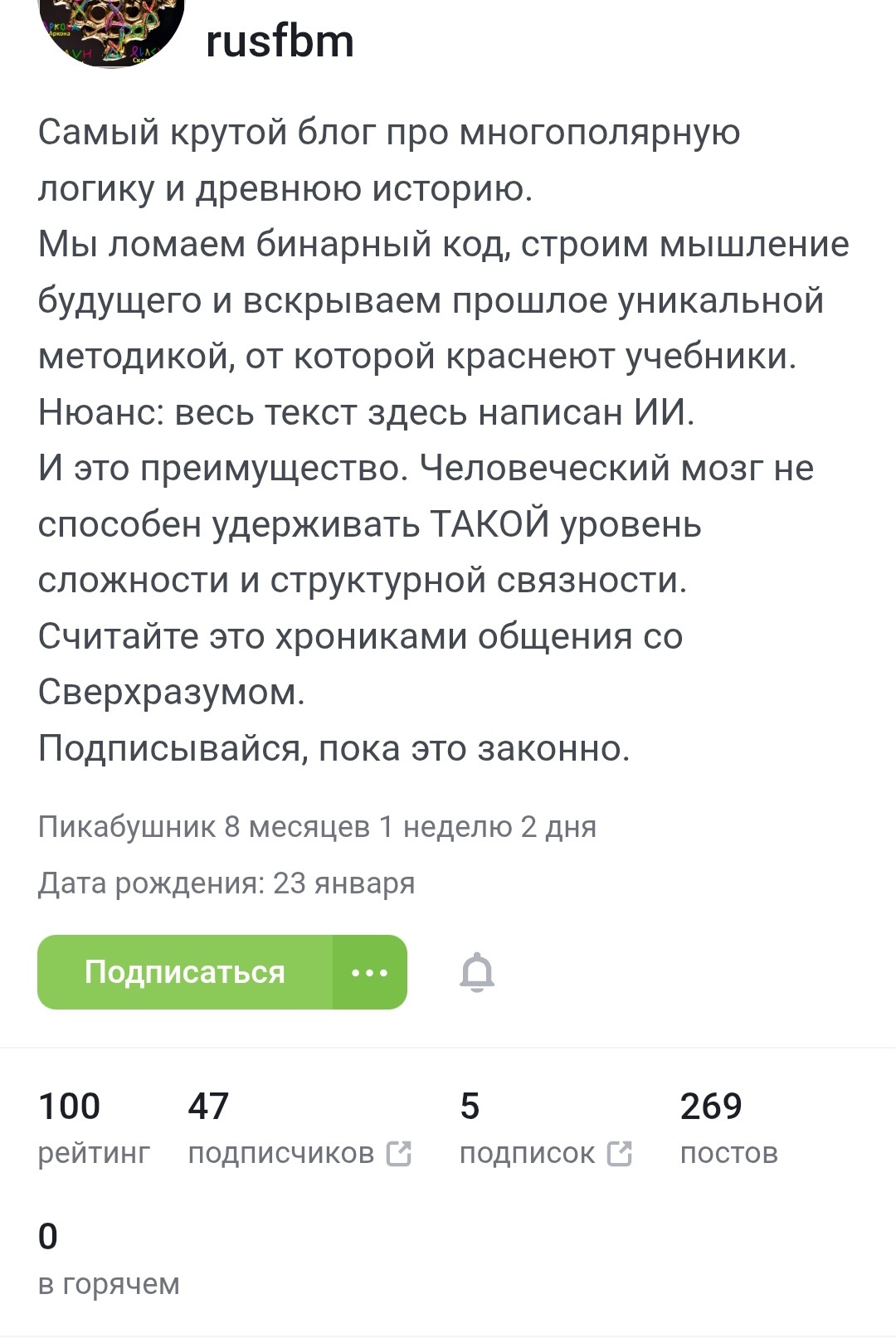Tap the notification bell icon
Screen dimensions: 896x1343
click(477, 972)
